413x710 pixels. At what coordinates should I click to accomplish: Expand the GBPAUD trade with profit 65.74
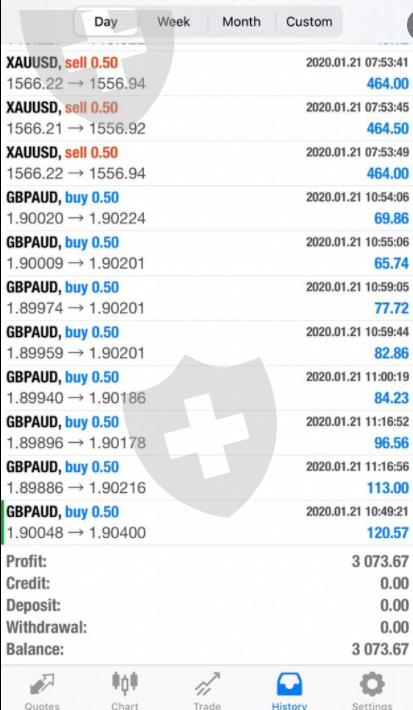click(206, 253)
